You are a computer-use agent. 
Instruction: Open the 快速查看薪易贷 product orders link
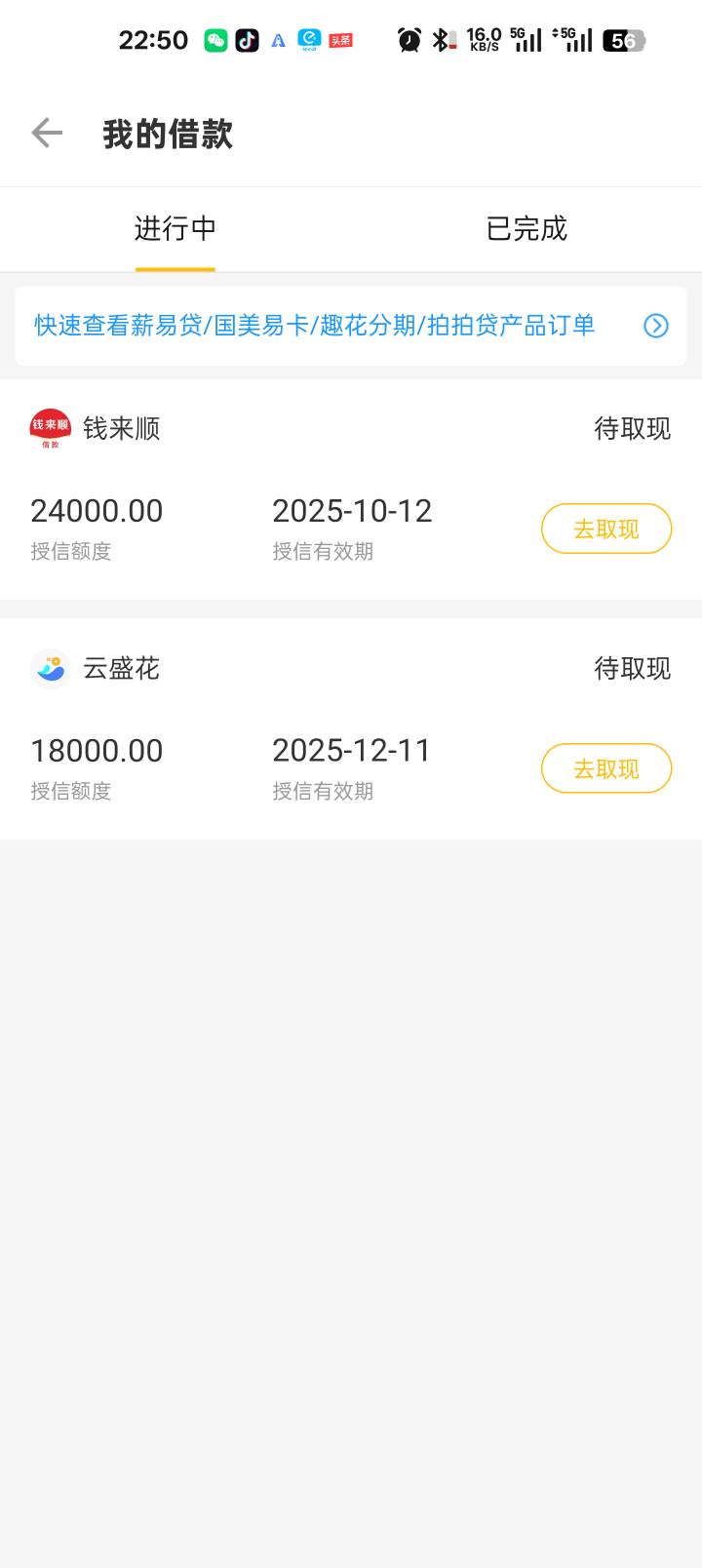point(351,326)
